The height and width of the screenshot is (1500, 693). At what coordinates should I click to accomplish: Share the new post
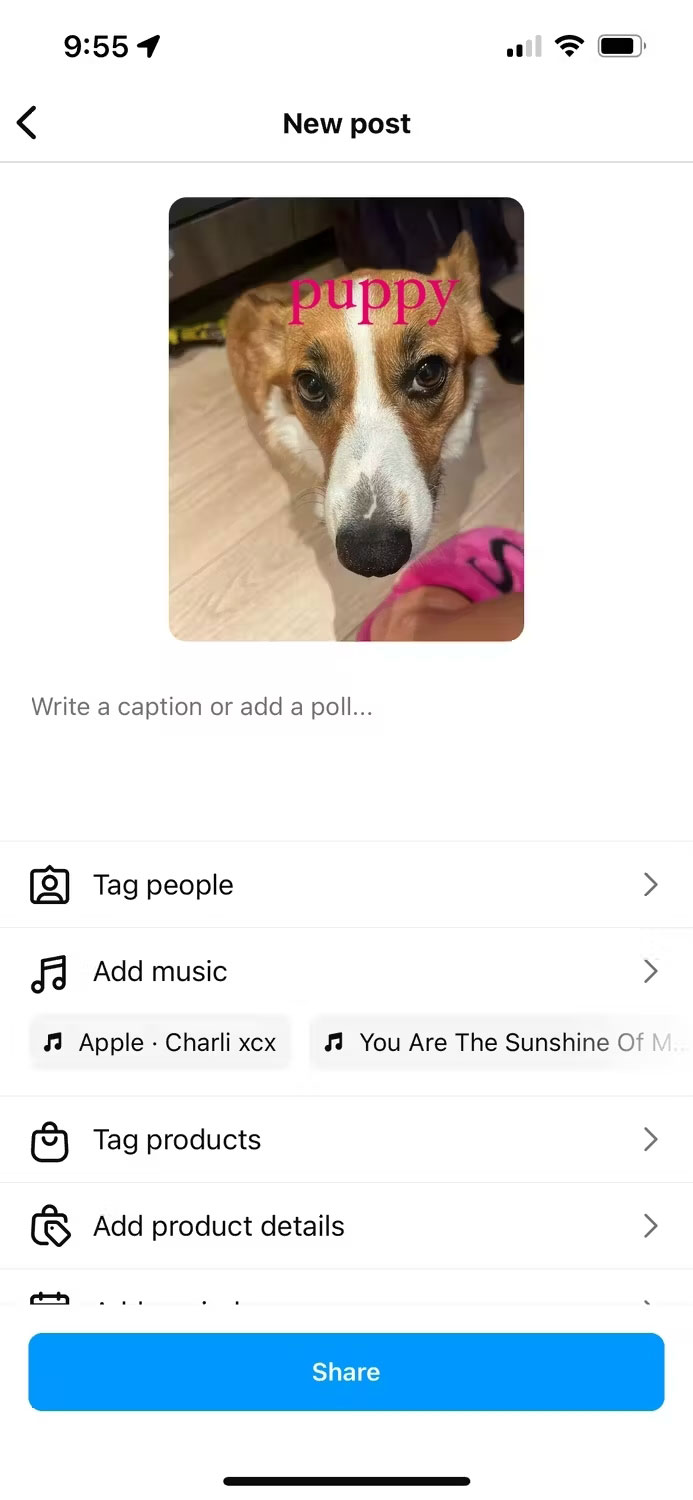346,1371
